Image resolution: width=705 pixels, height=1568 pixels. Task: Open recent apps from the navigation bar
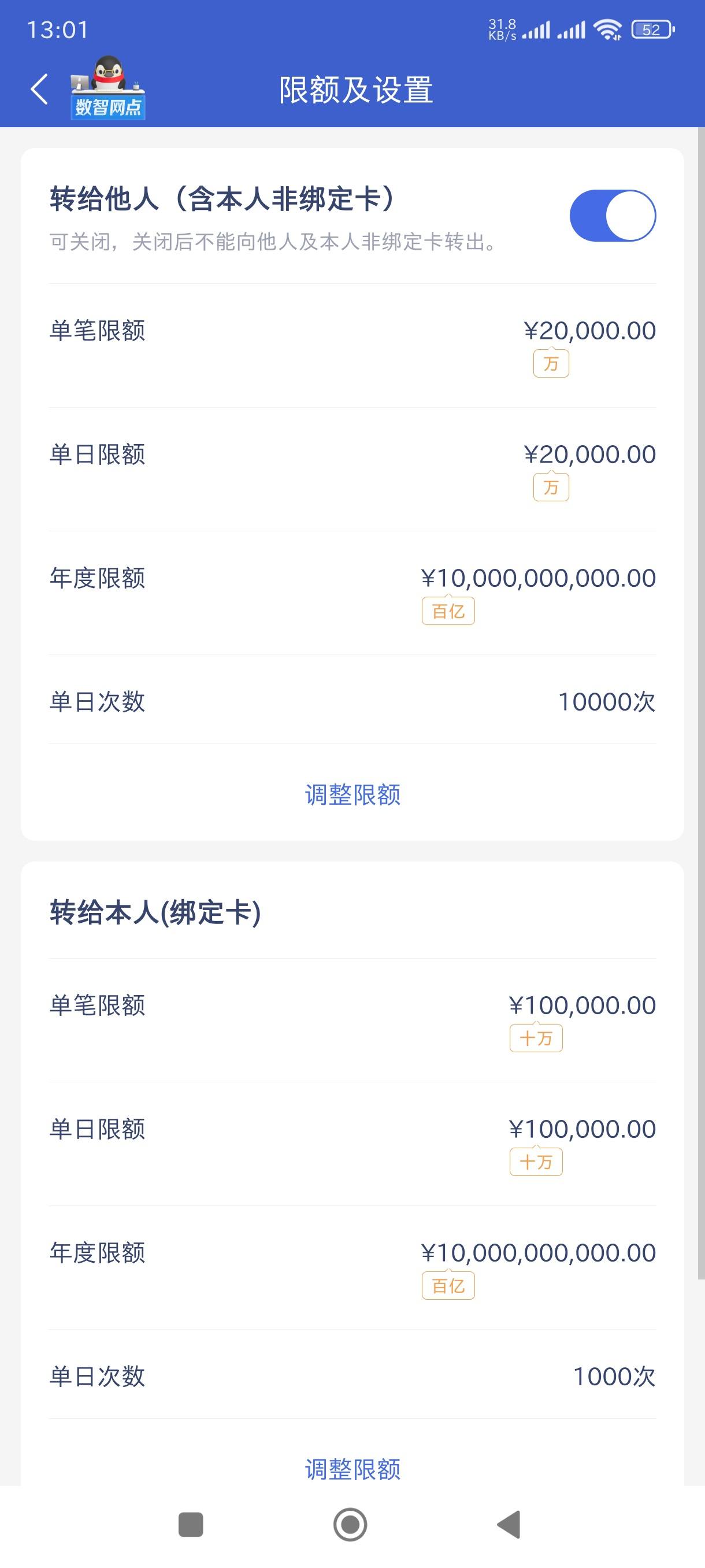(190, 1525)
